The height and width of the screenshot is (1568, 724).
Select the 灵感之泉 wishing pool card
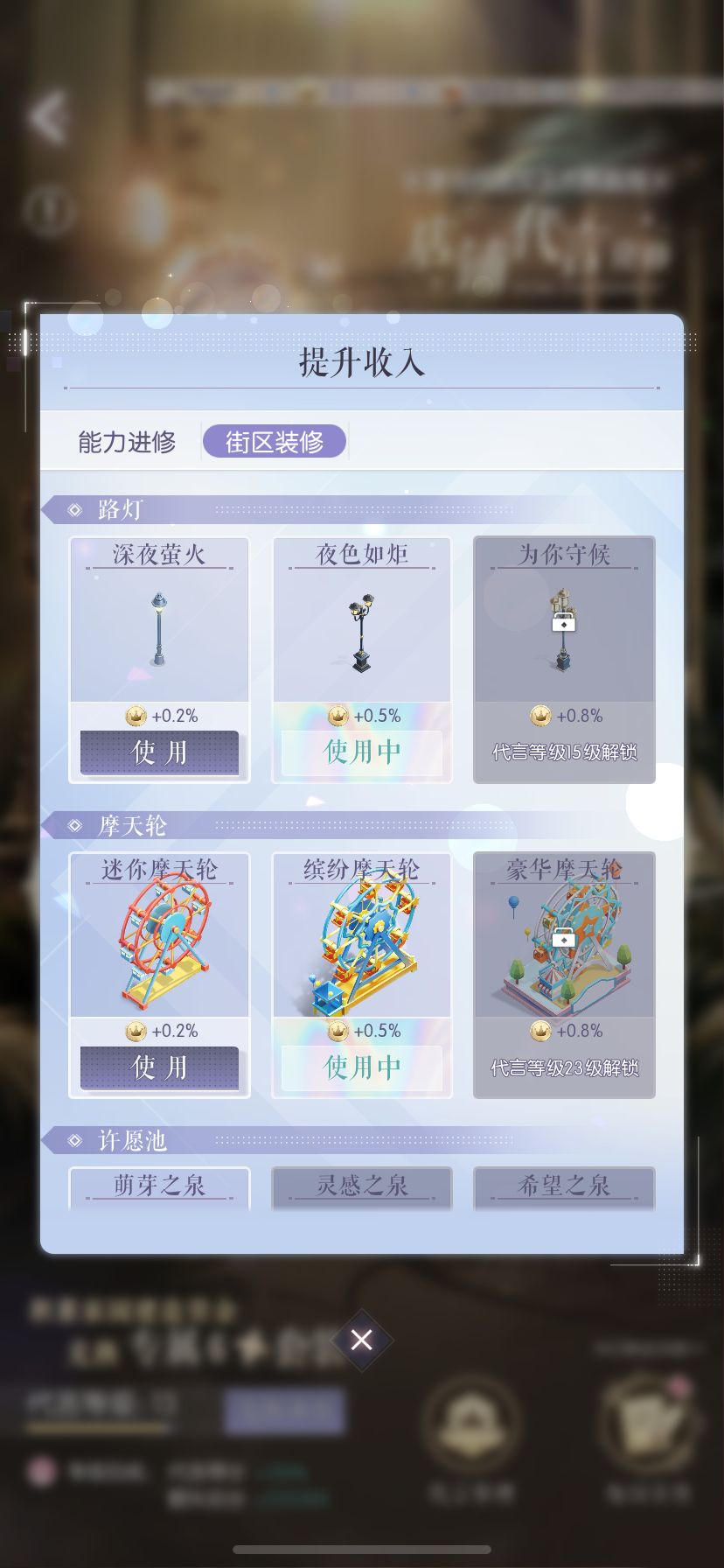pyautogui.click(x=362, y=1187)
